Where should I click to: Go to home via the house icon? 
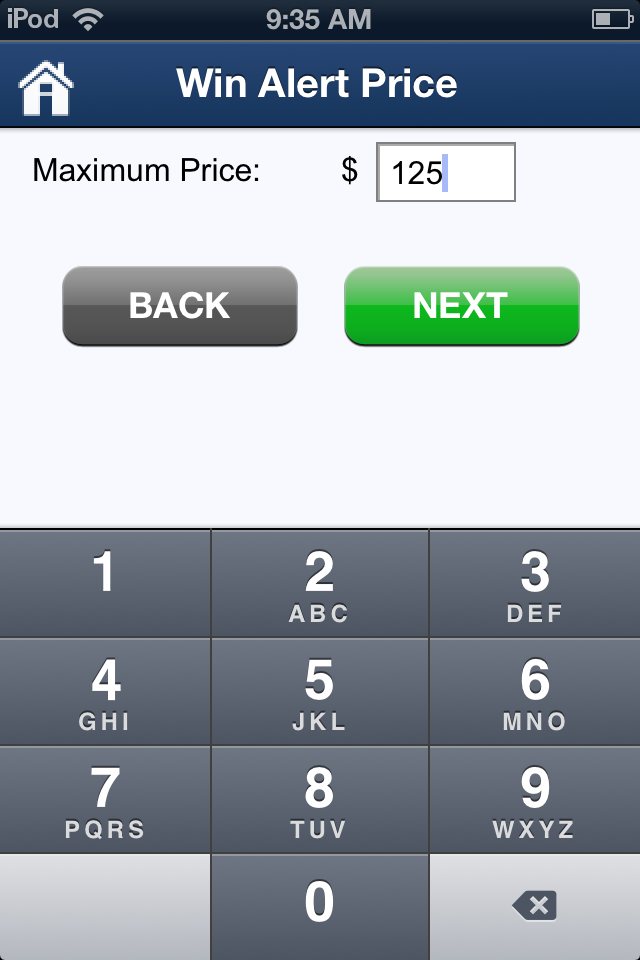pyautogui.click(x=46, y=87)
